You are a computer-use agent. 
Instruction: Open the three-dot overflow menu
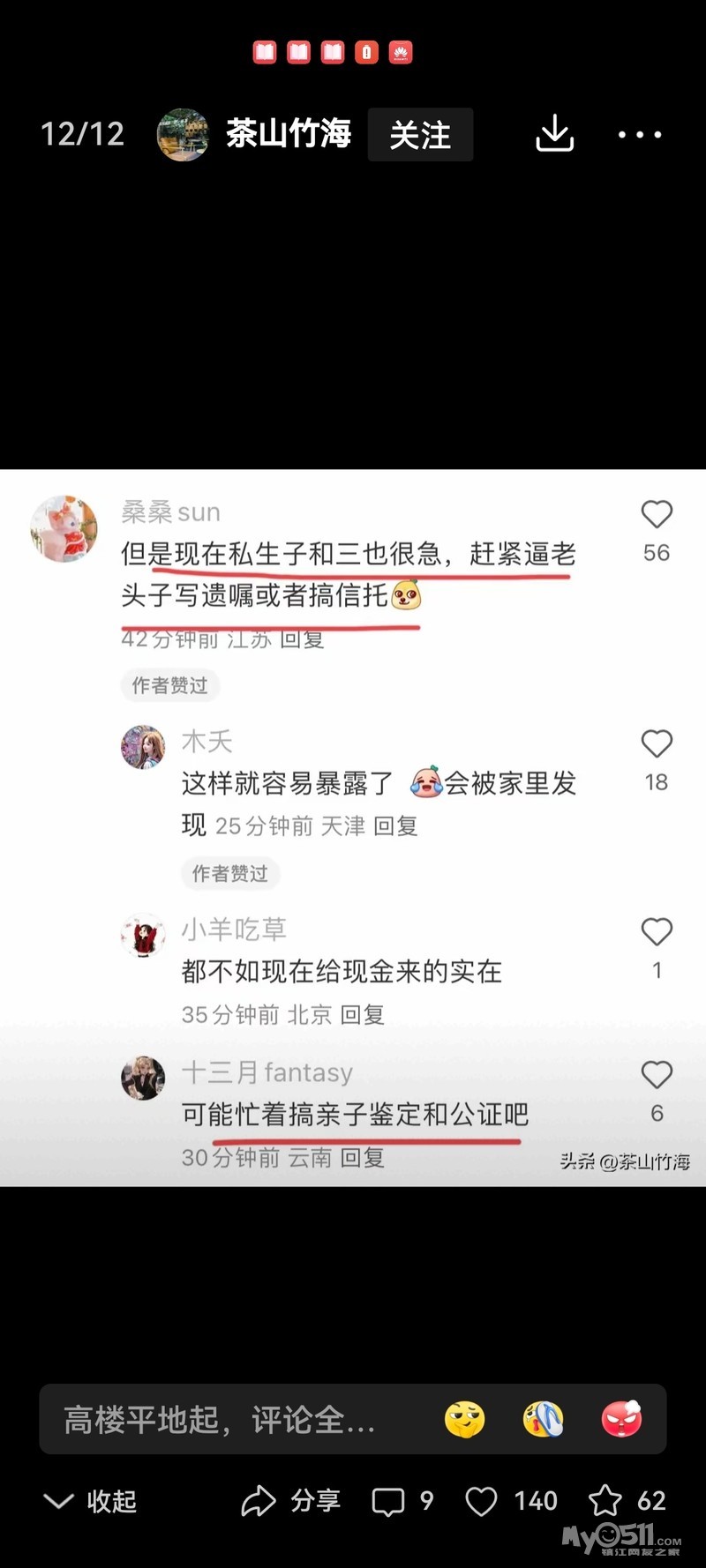pos(640,135)
